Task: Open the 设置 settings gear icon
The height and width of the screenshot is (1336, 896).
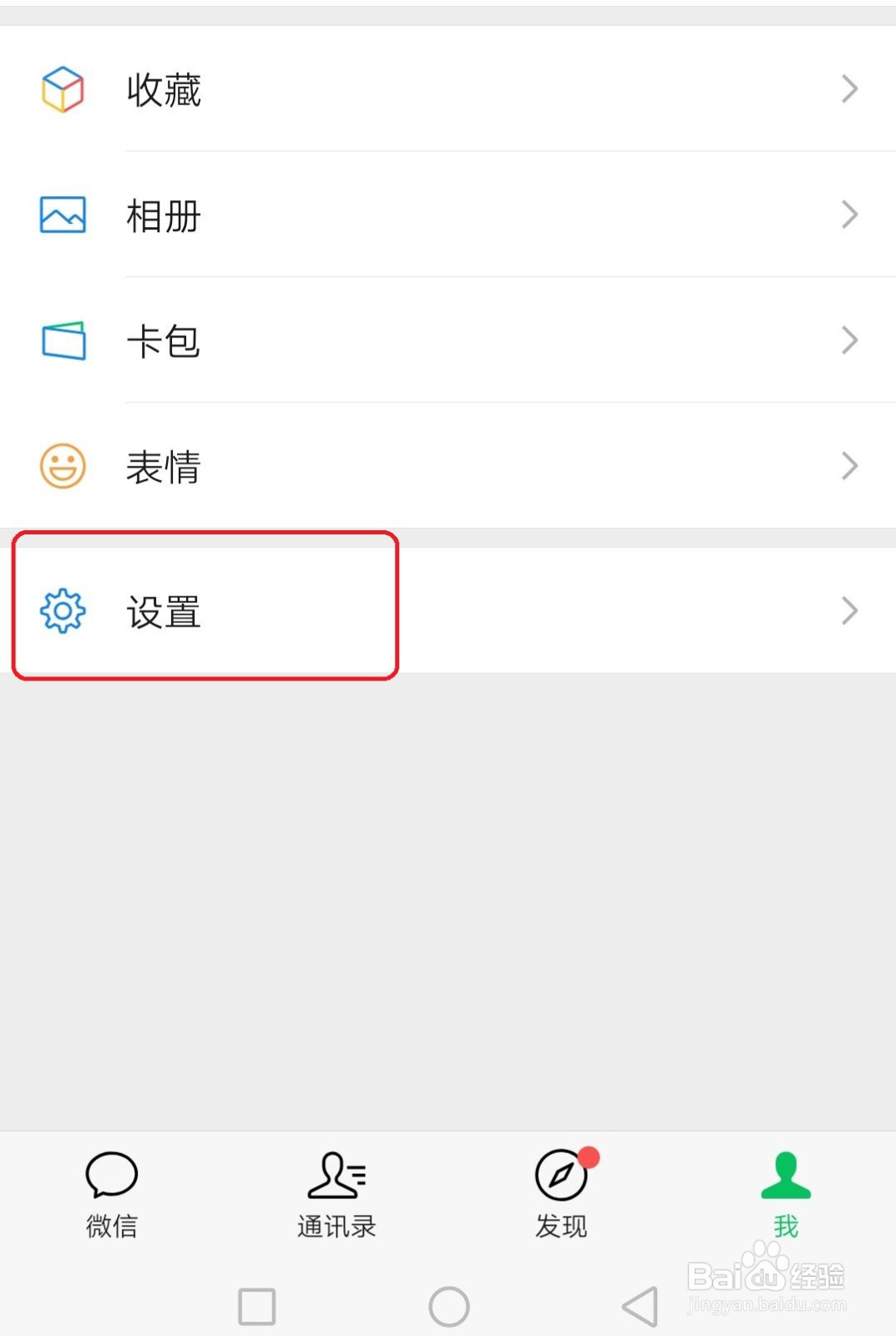Action: 62,611
